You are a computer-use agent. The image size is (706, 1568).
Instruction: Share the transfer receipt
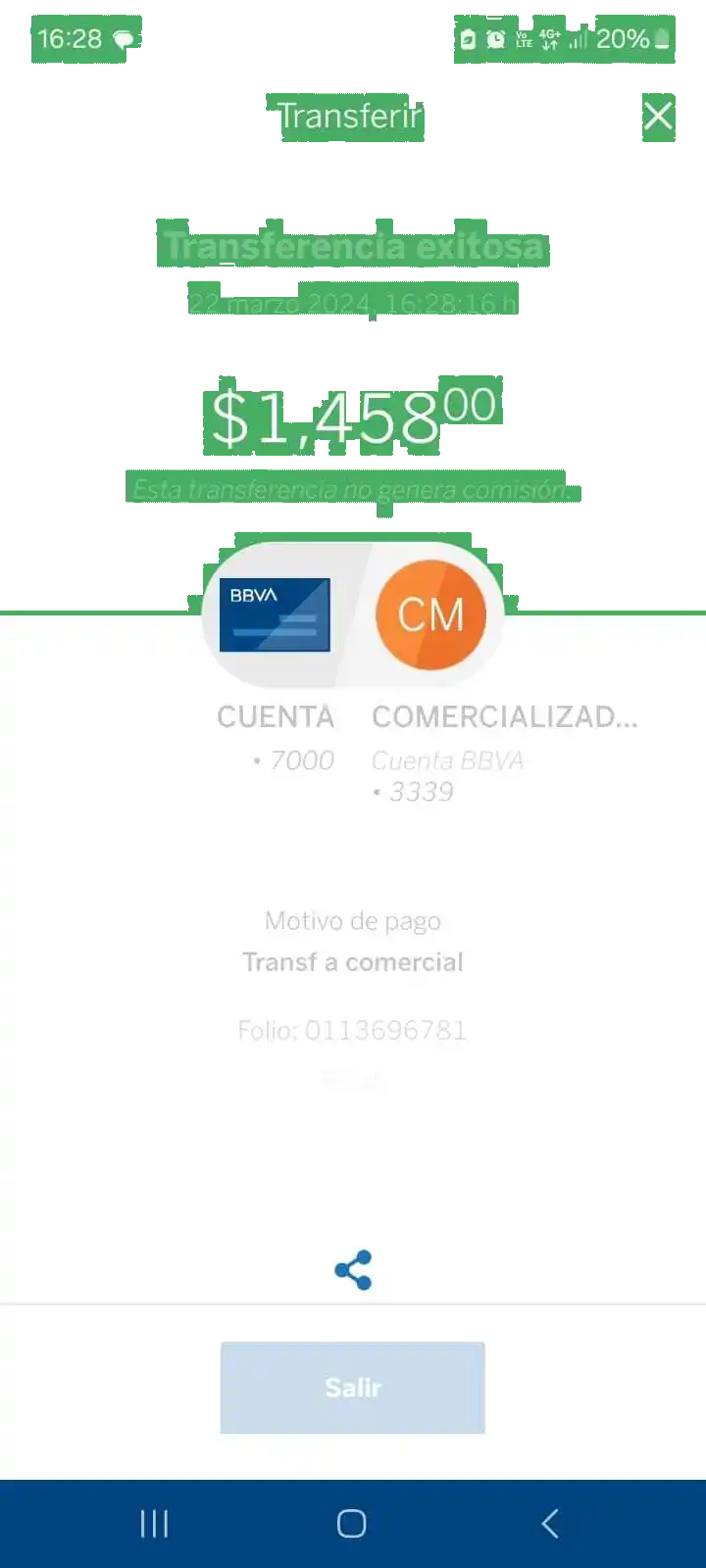[x=353, y=1269]
